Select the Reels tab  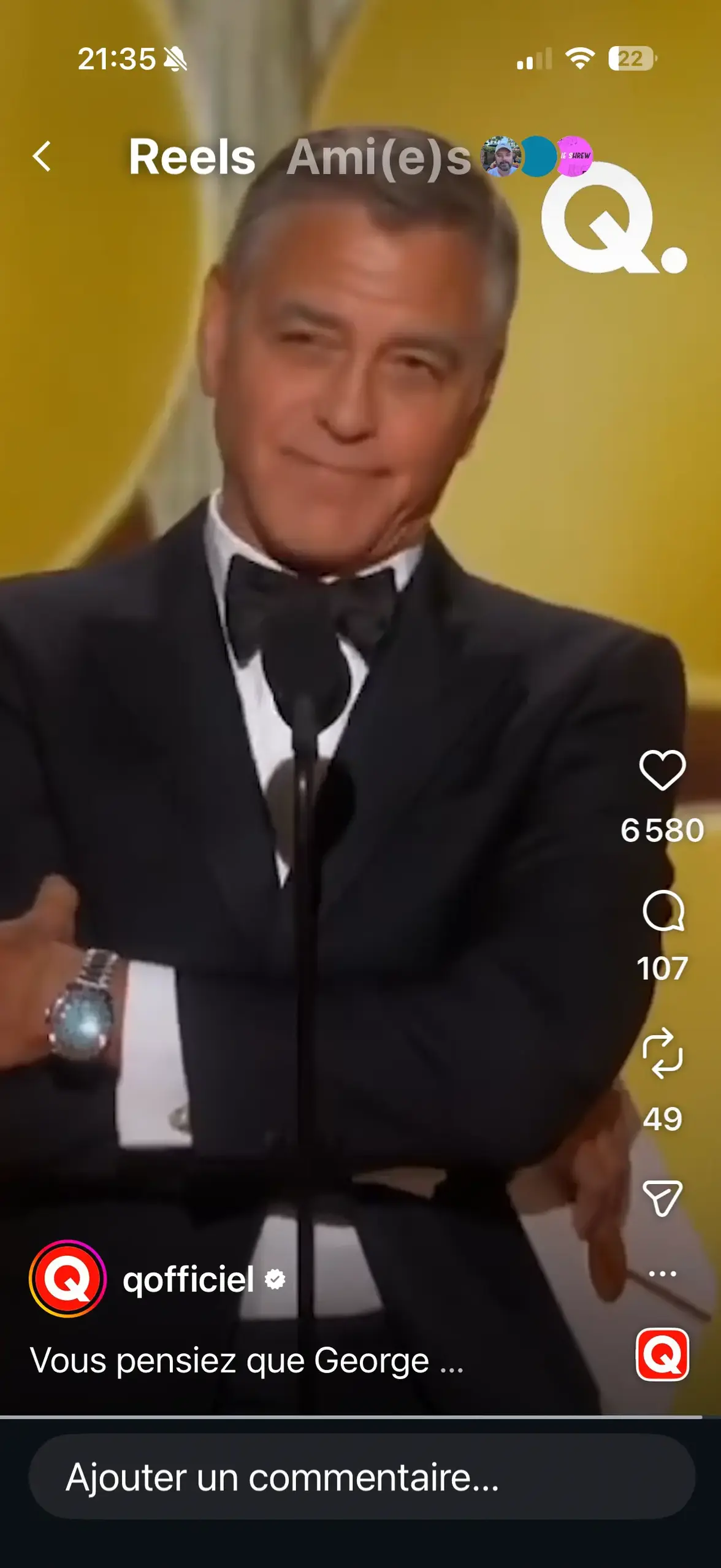coord(192,157)
